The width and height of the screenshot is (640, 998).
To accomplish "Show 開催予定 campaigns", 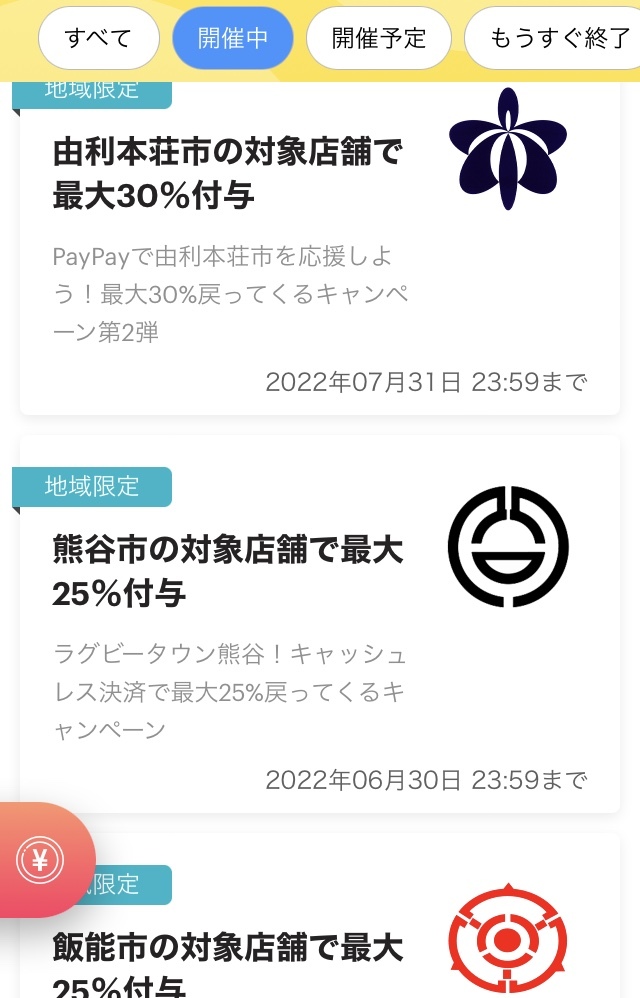I will click(379, 38).
